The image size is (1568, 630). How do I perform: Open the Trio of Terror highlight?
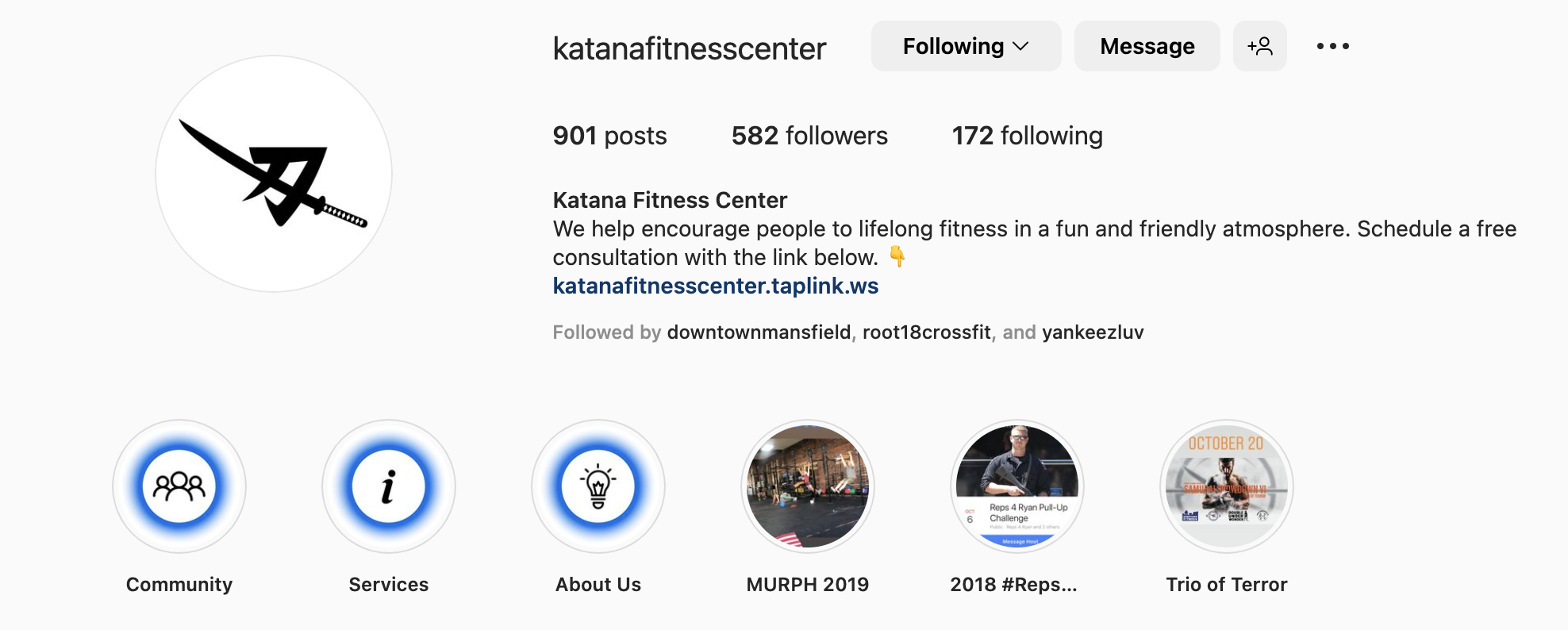1226,486
